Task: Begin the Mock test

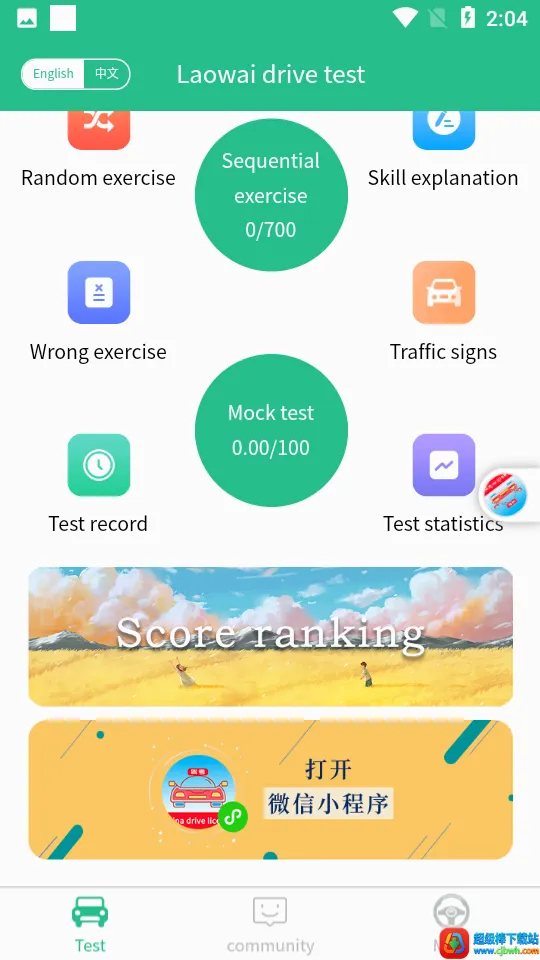Action: (x=271, y=430)
